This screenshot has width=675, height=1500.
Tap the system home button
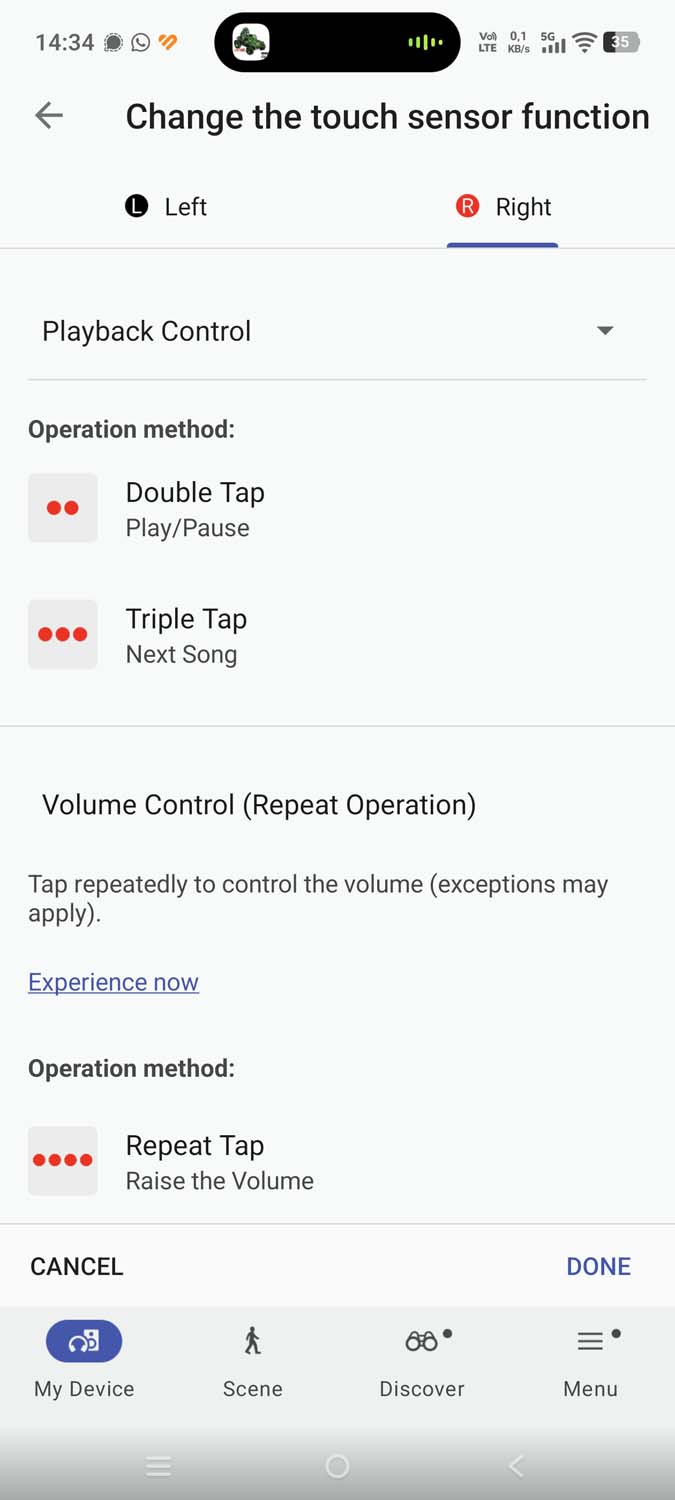pyautogui.click(x=338, y=1466)
